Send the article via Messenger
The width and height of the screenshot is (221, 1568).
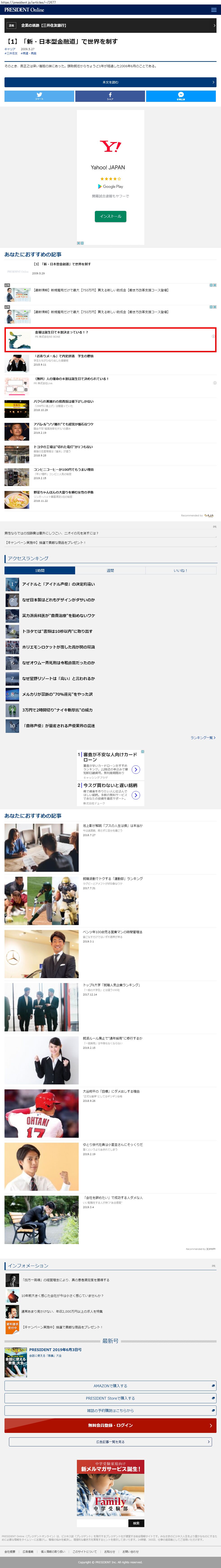pos(181,96)
